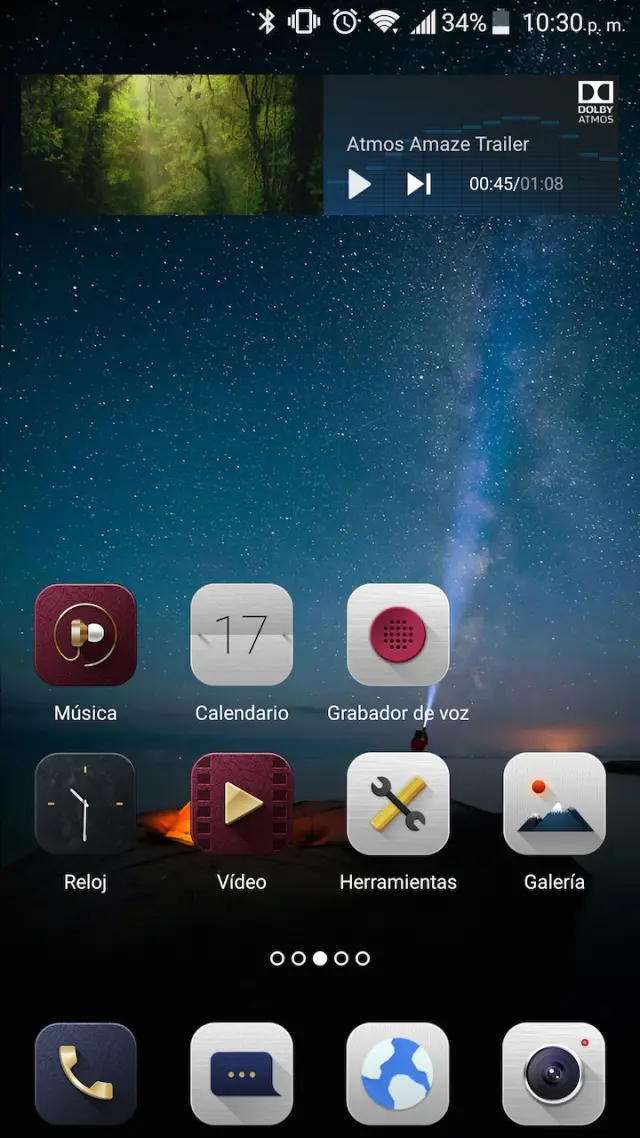The height and width of the screenshot is (1138, 640).
Task: Open the camera in the dock
Action: point(553,1074)
